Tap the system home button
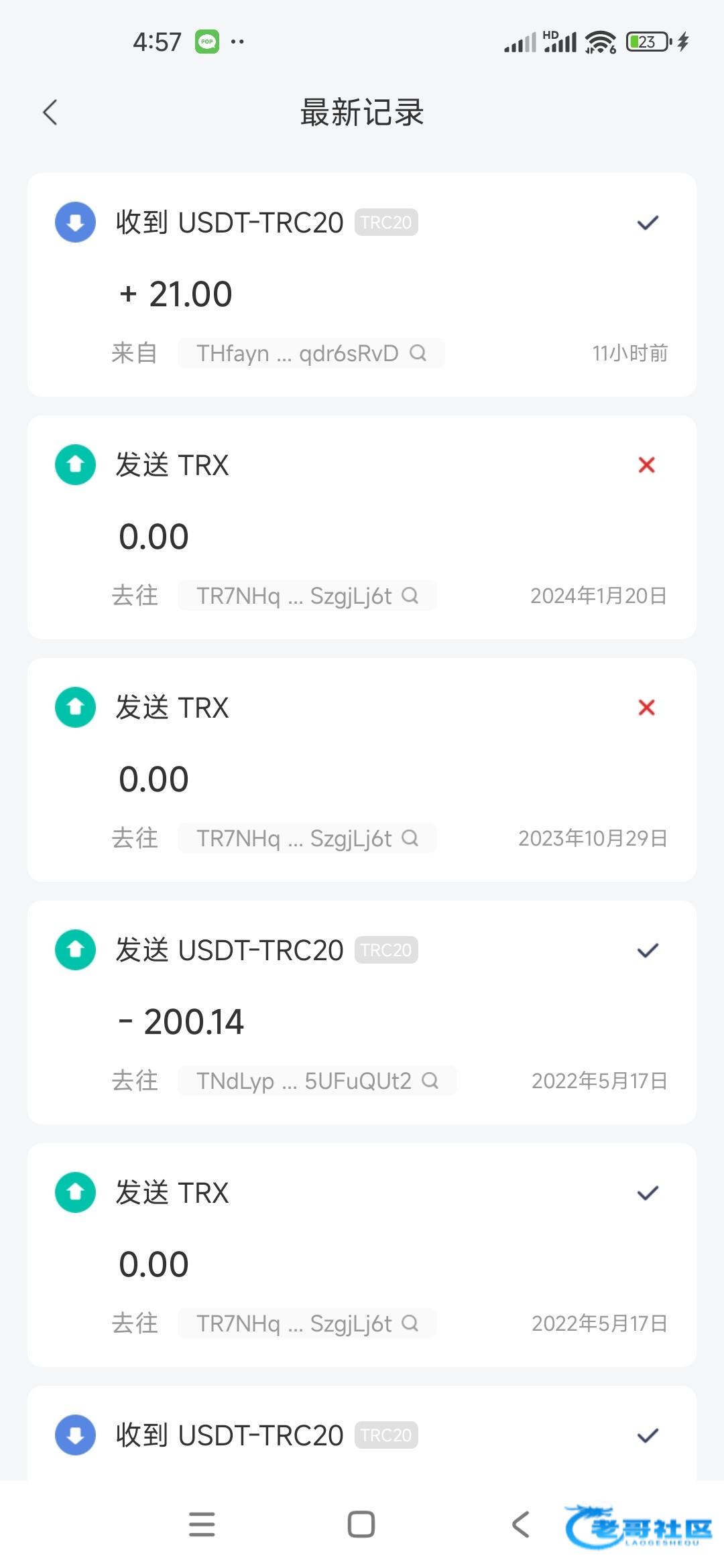The width and height of the screenshot is (724, 1568). click(x=361, y=1524)
